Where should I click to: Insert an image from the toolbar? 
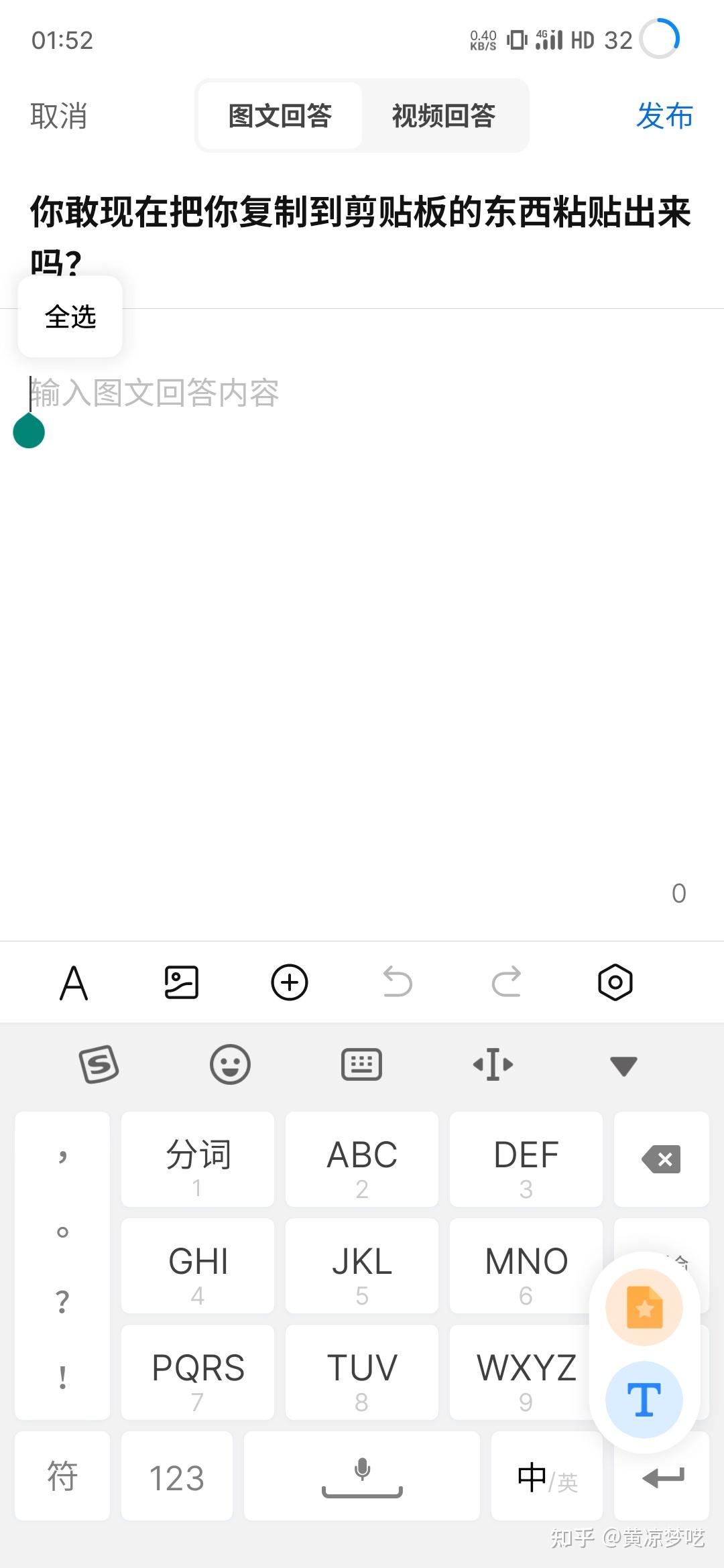(x=182, y=983)
